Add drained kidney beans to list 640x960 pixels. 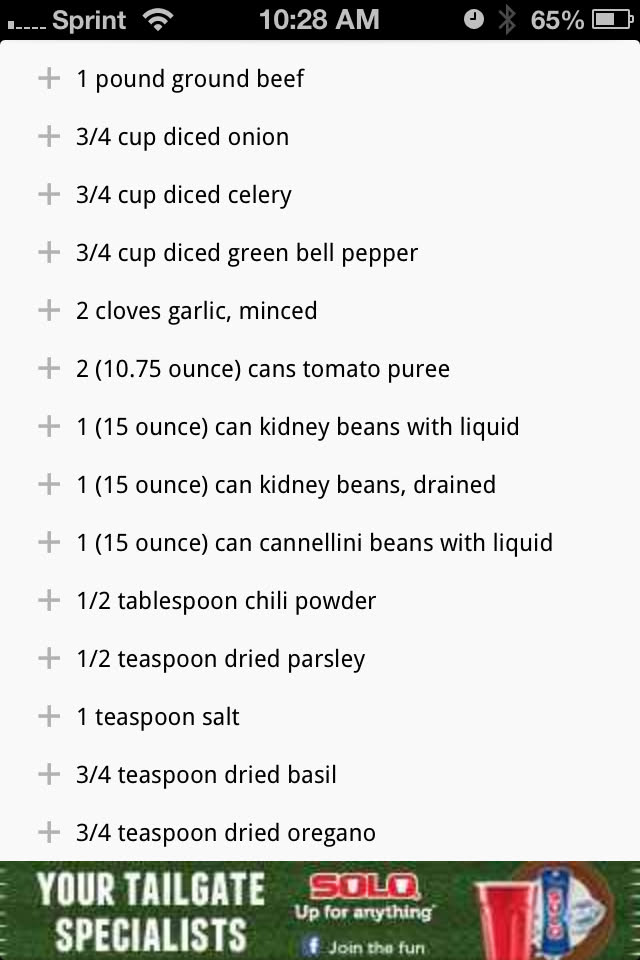pyautogui.click(x=48, y=485)
